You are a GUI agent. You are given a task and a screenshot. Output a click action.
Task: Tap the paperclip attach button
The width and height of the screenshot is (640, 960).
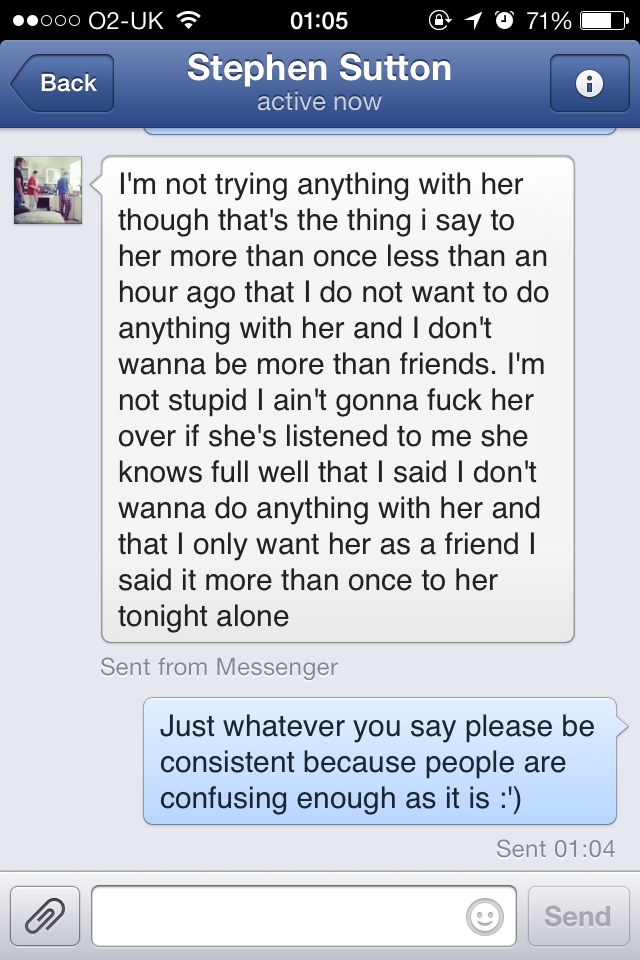[45, 915]
